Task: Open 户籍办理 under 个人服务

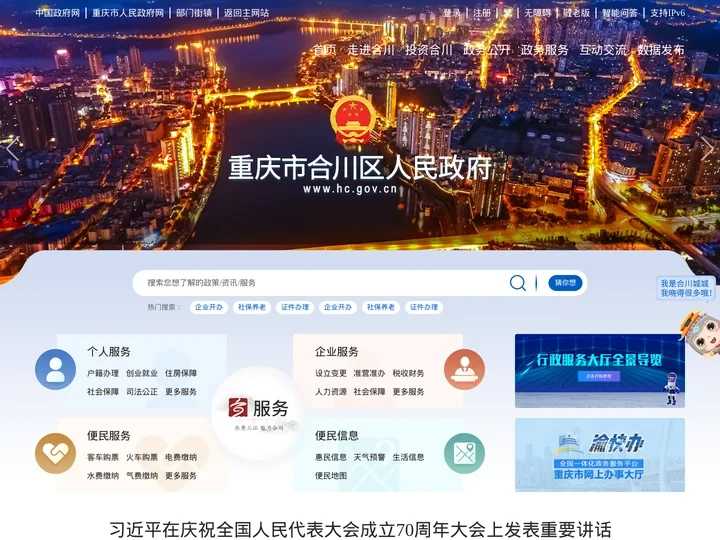Action: [103, 373]
